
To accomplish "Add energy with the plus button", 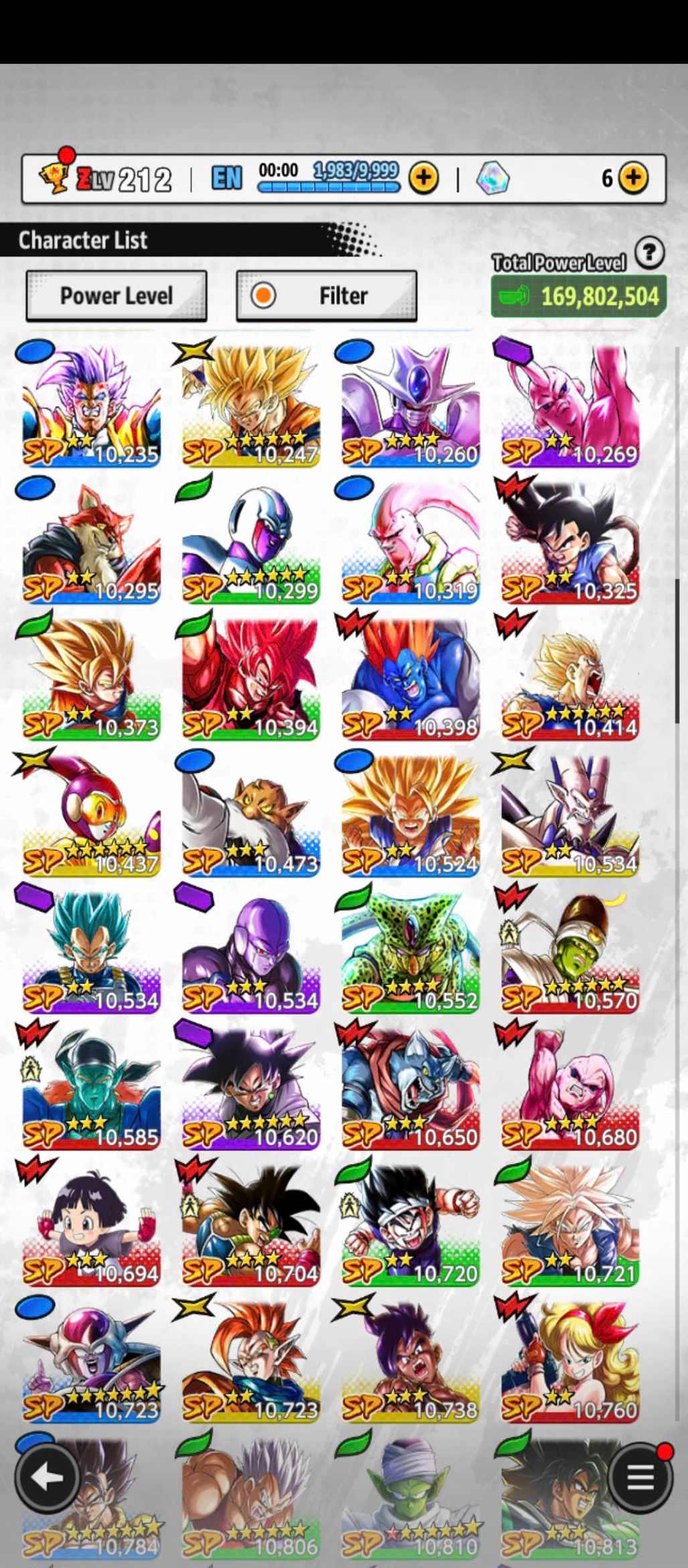I will 424,178.
